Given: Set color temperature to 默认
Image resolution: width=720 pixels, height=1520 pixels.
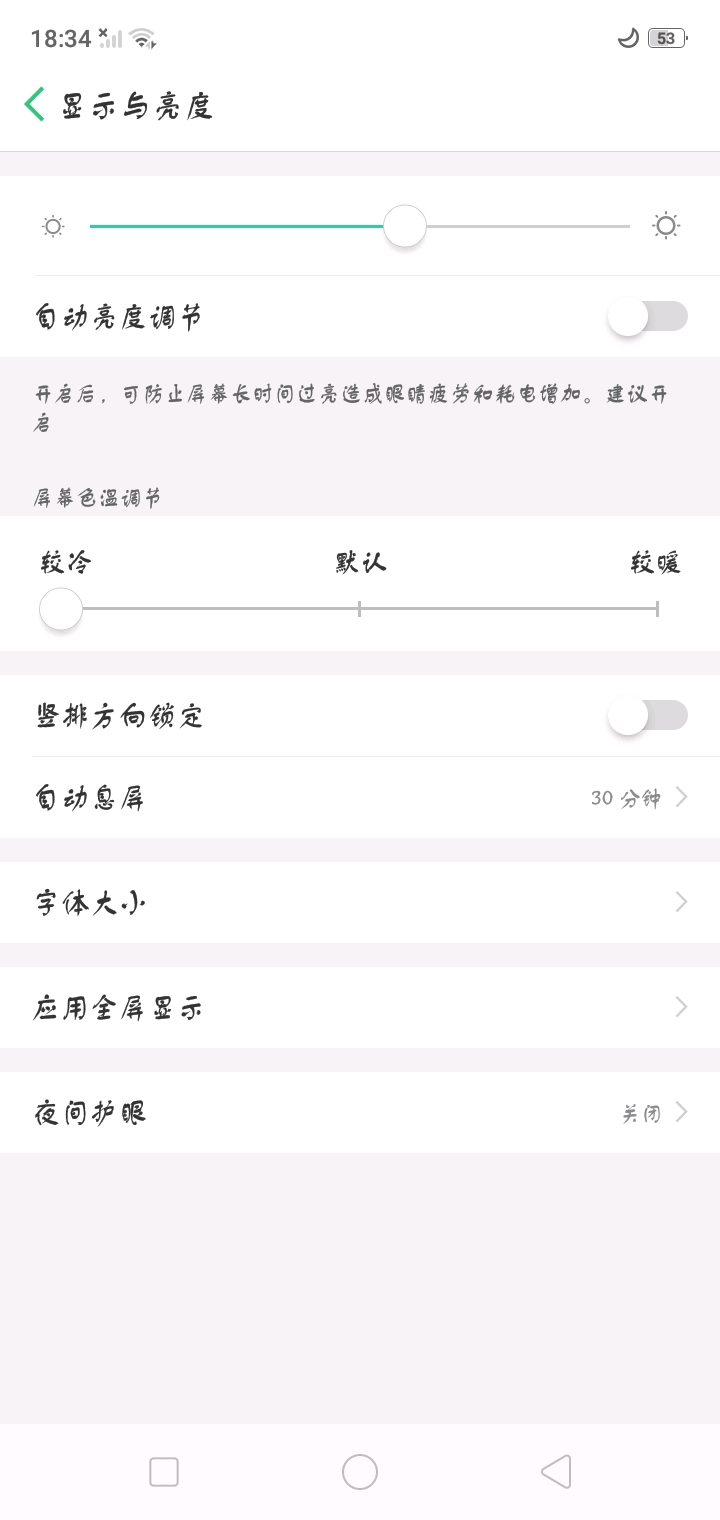Looking at the screenshot, I should [x=359, y=608].
